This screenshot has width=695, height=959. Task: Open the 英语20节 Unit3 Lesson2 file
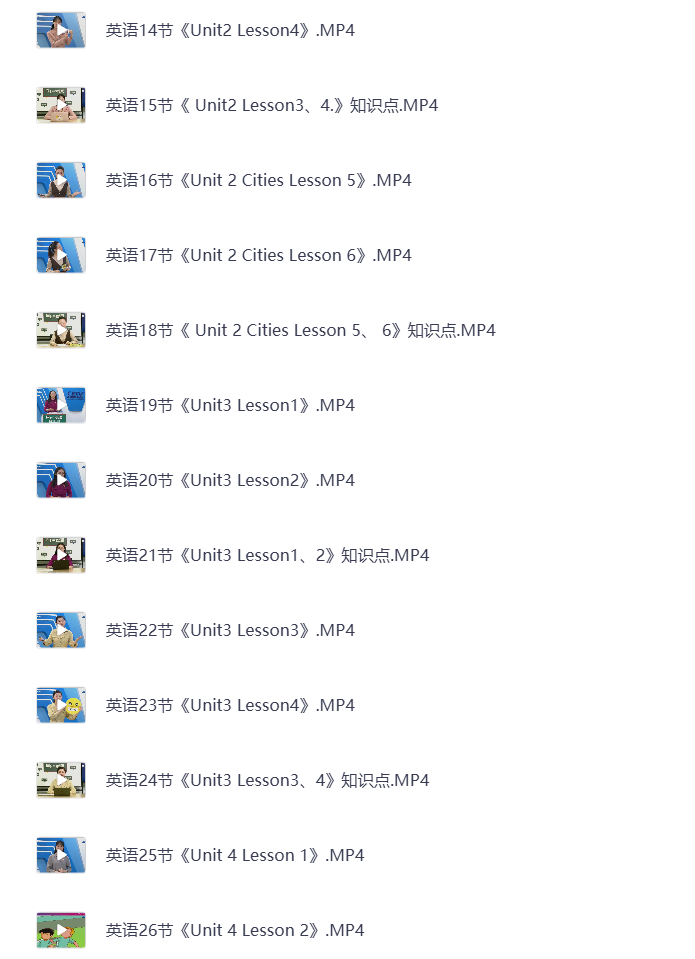pyautogui.click(x=230, y=481)
